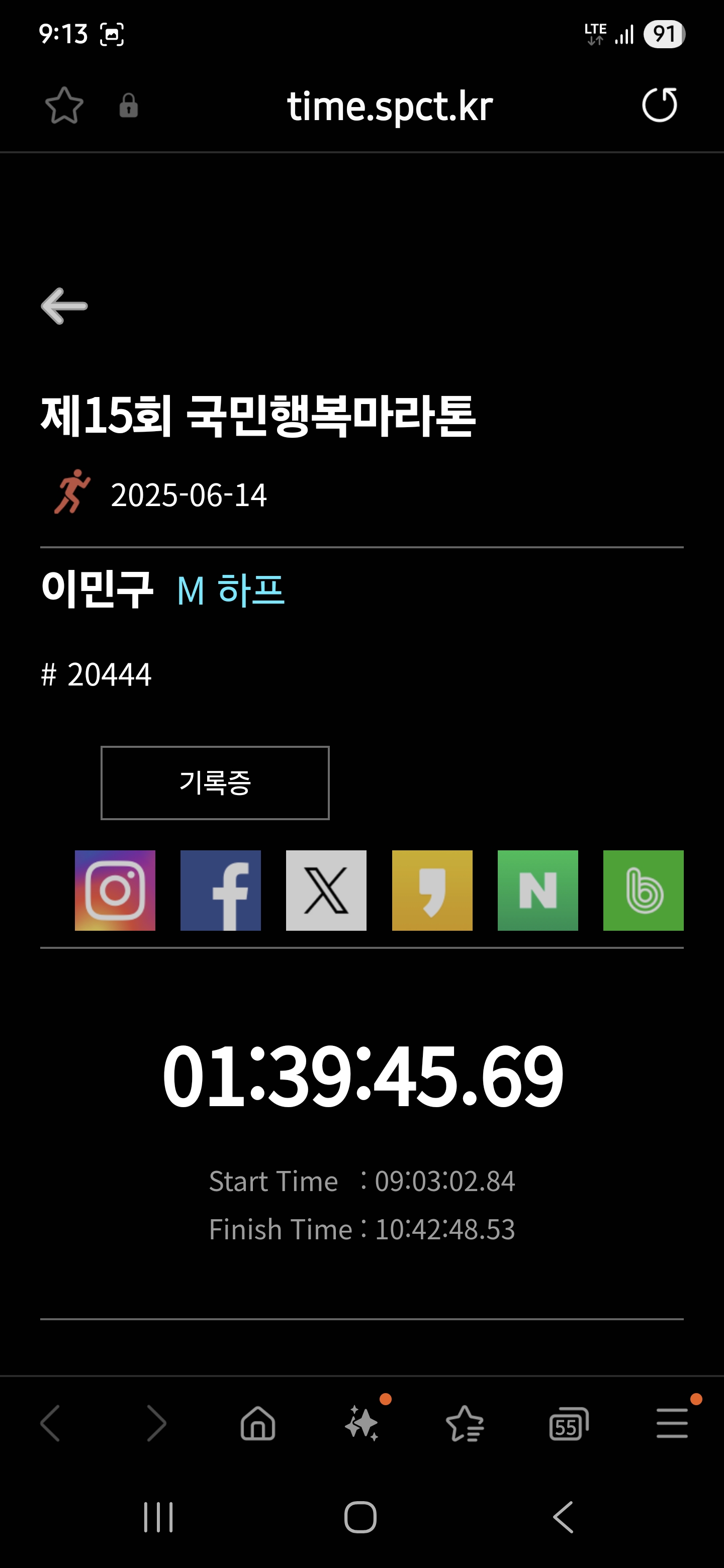This screenshot has width=724, height=1568.
Task: Share the record to Naver Band
Action: 643,890
